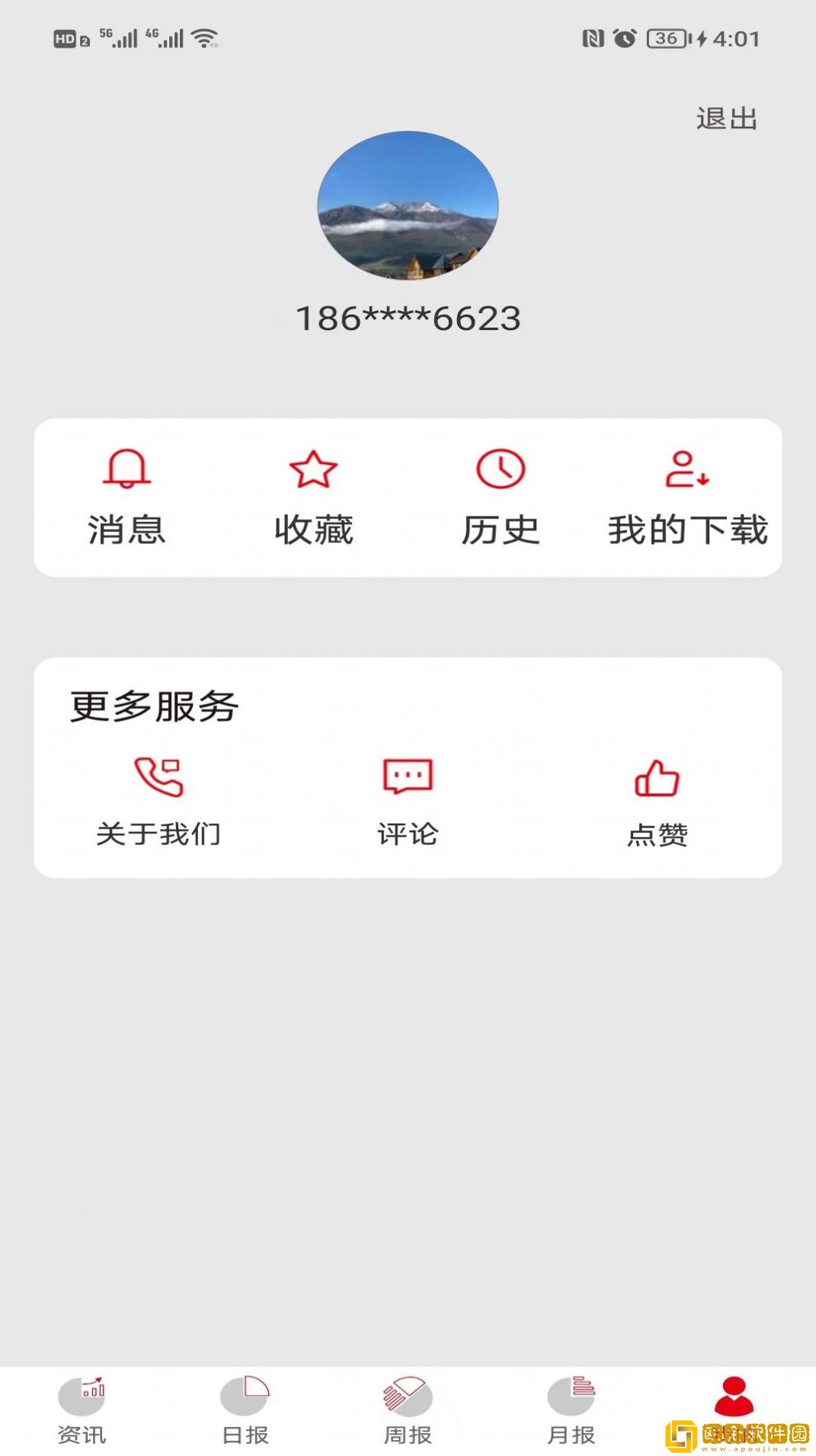Click the 点赞 thumbs-up icon
This screenshot has height=1456, width=816.
[657, 779]
